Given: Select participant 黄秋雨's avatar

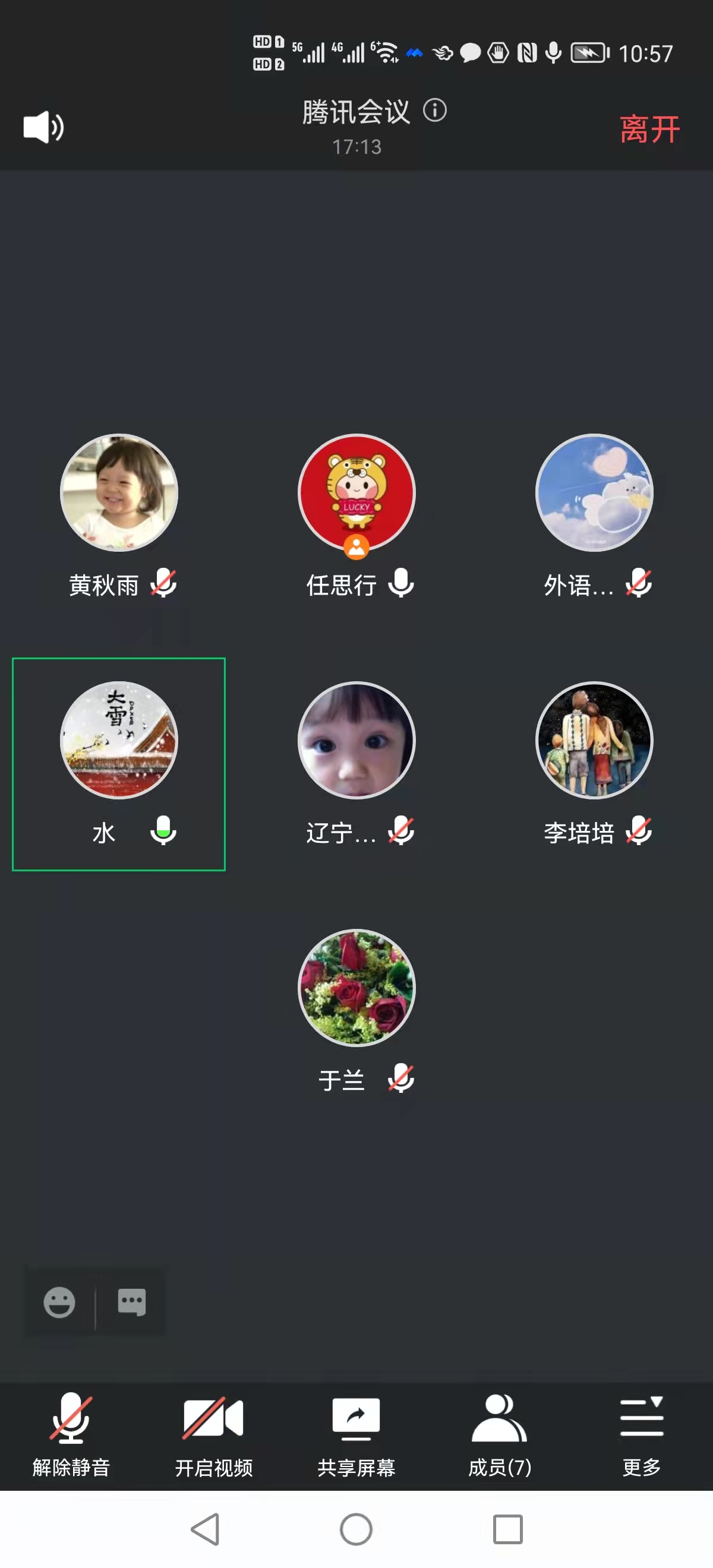Looking at the screenshot, I should pyautogui.click(x=119, y=492).
